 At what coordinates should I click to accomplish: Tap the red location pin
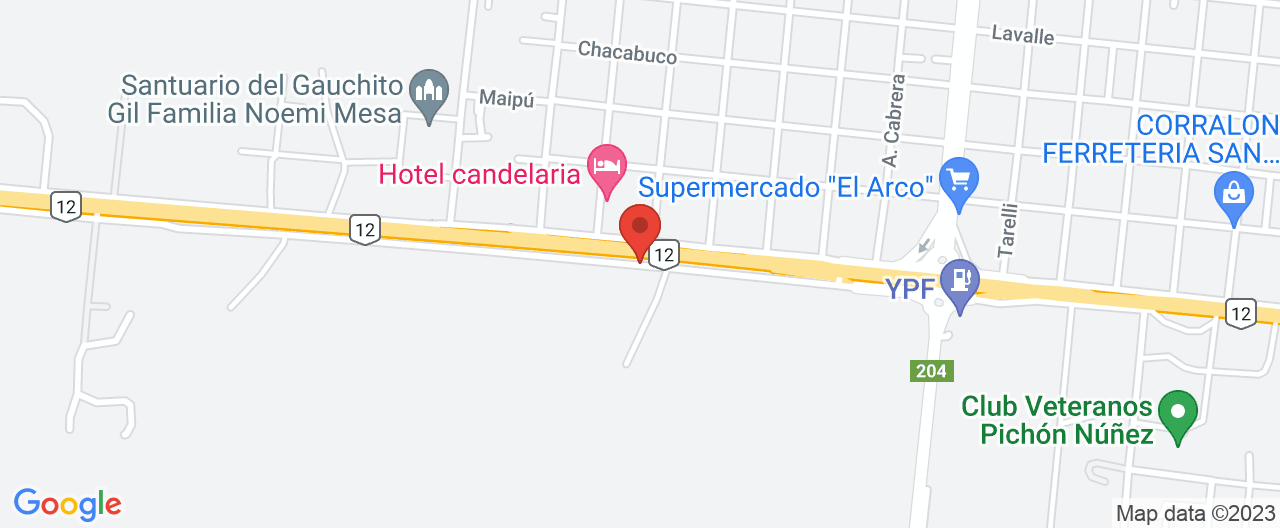pos(640,229)
